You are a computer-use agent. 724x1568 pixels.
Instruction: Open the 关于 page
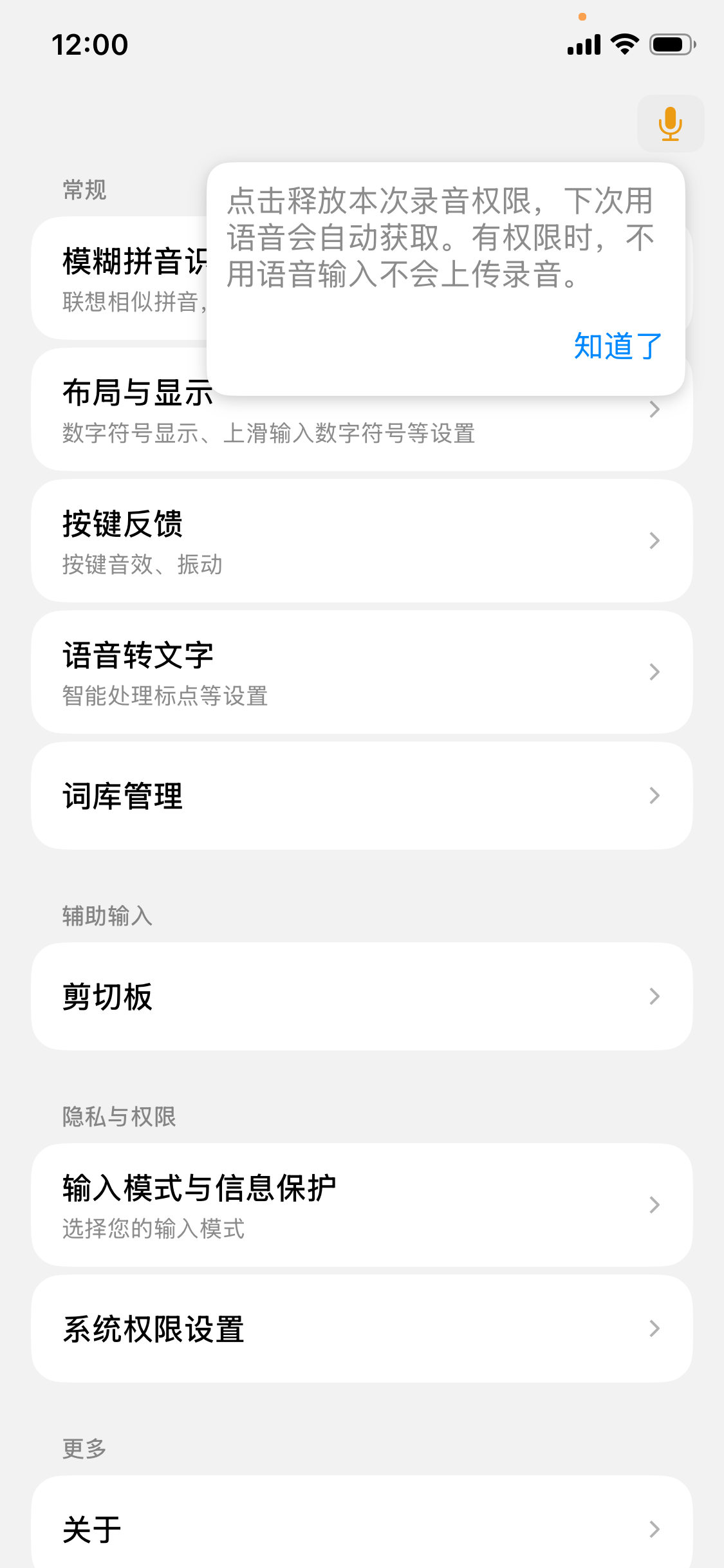362,1528
